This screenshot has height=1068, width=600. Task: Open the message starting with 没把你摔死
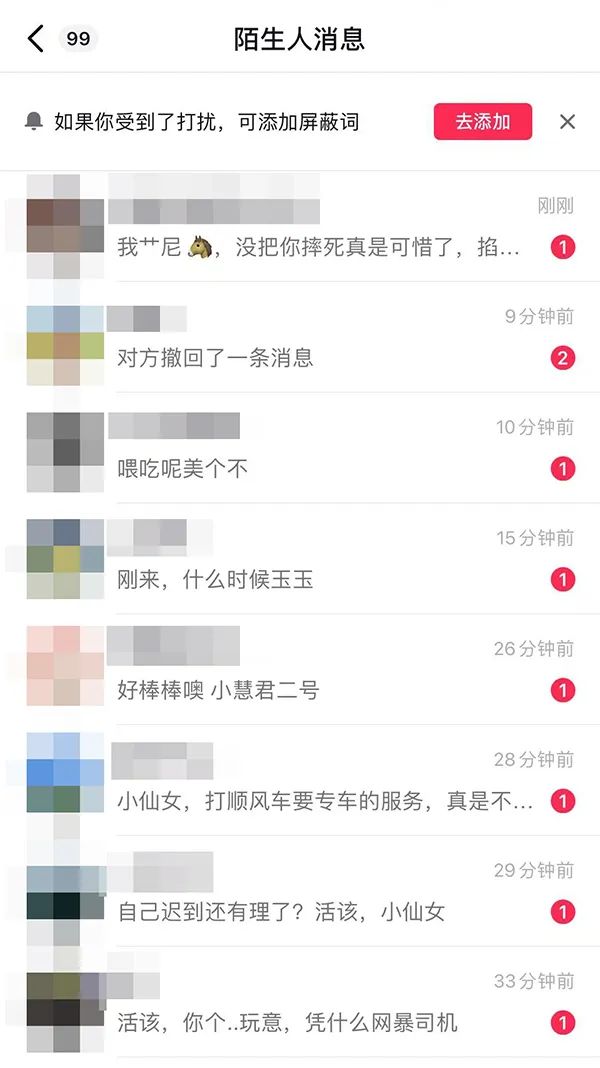pyautogui.click(x=318, y=247)
